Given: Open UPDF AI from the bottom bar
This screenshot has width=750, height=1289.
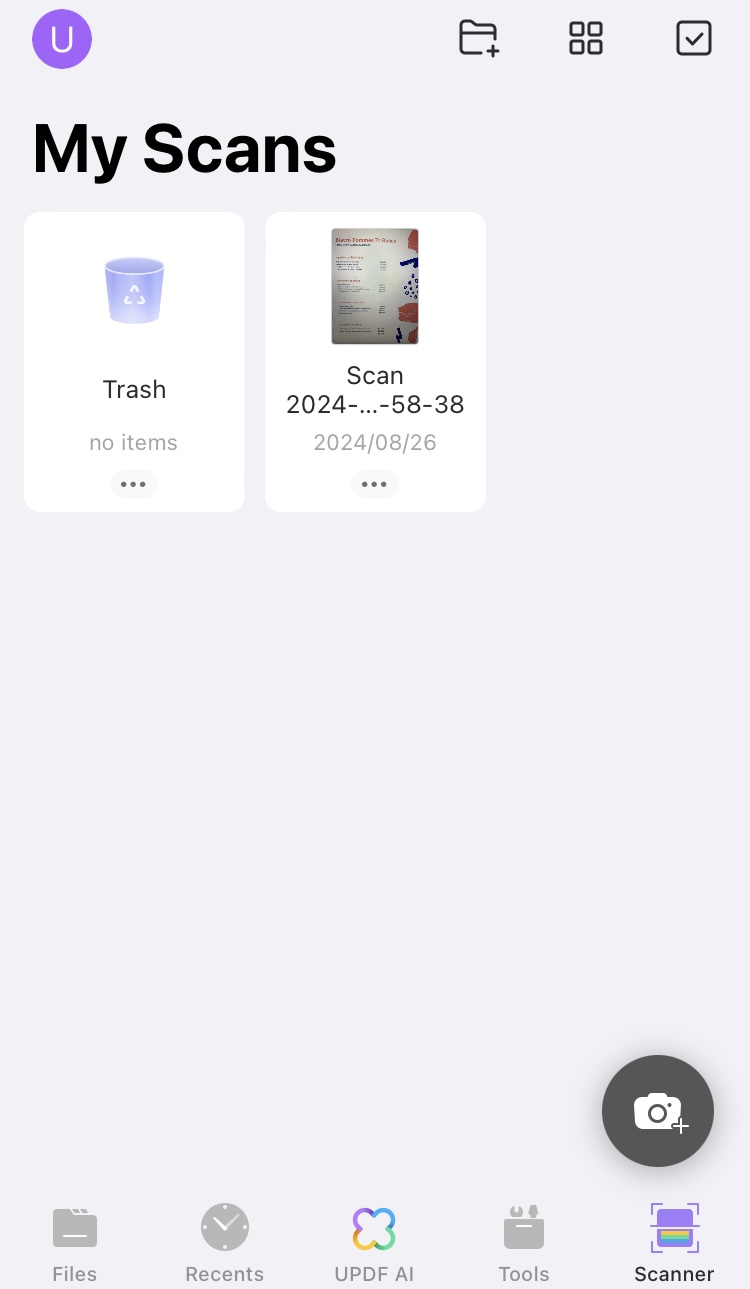Looking at the screenshot, I should (x=374, y=1240).
